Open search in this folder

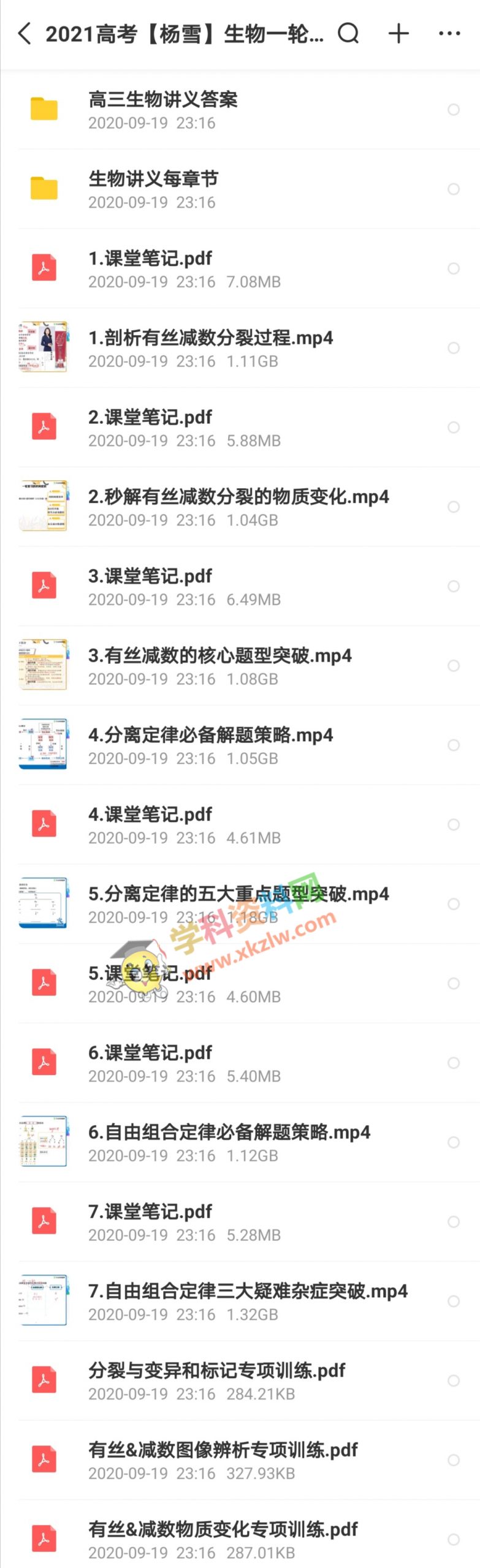click(348, 34)
